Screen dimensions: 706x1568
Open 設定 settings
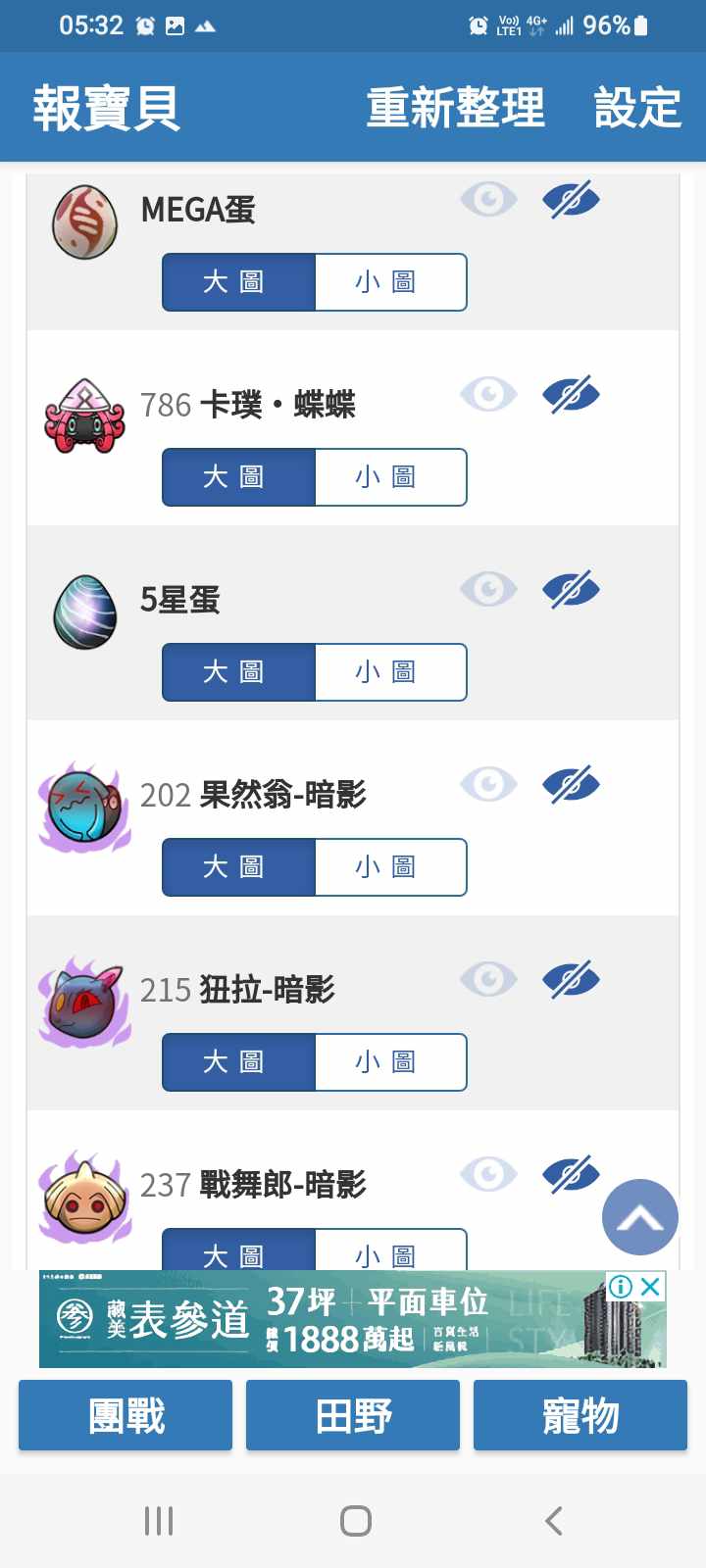pos(637,107)
